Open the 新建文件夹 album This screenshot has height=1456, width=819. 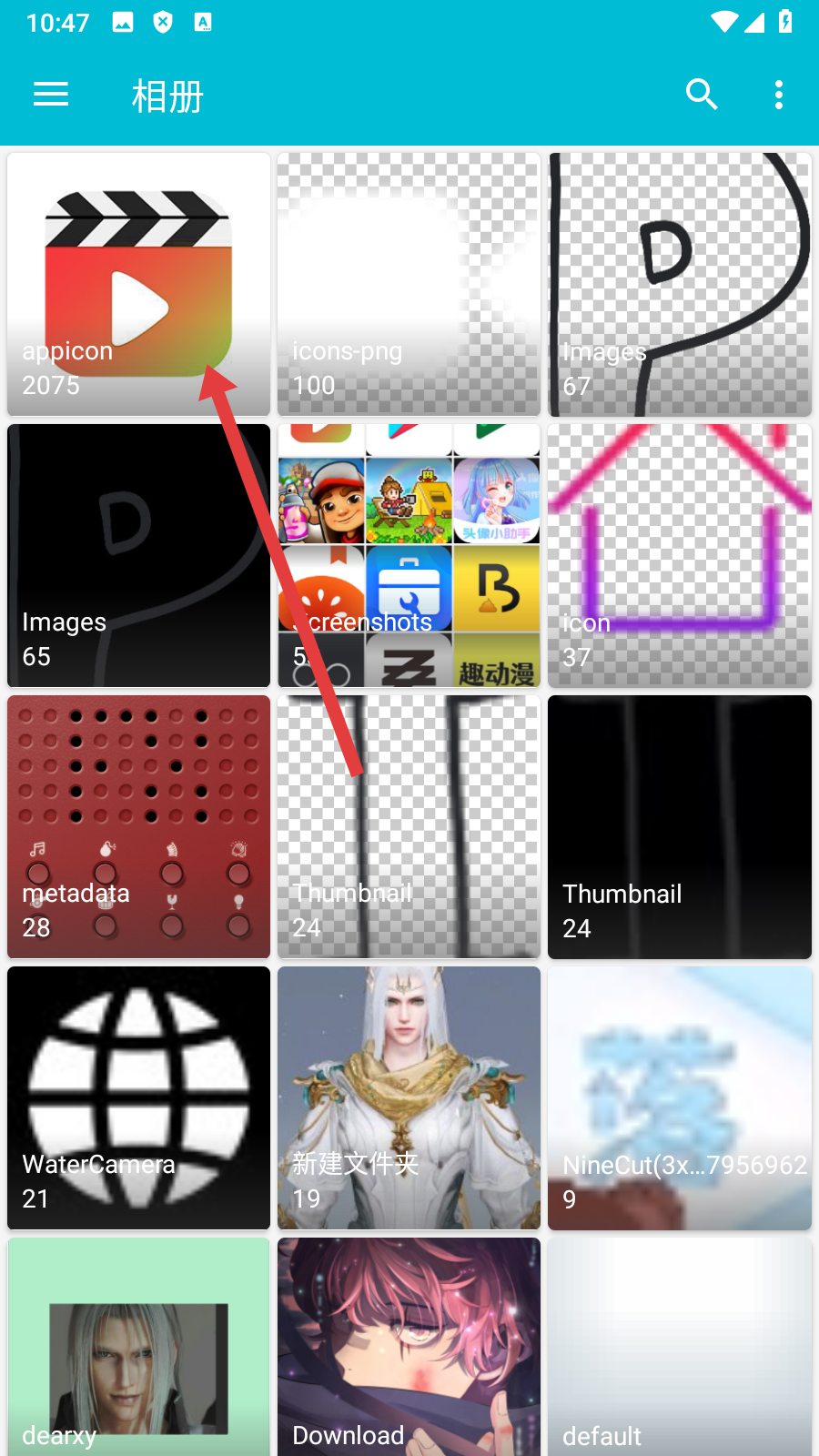point(409,1097)
